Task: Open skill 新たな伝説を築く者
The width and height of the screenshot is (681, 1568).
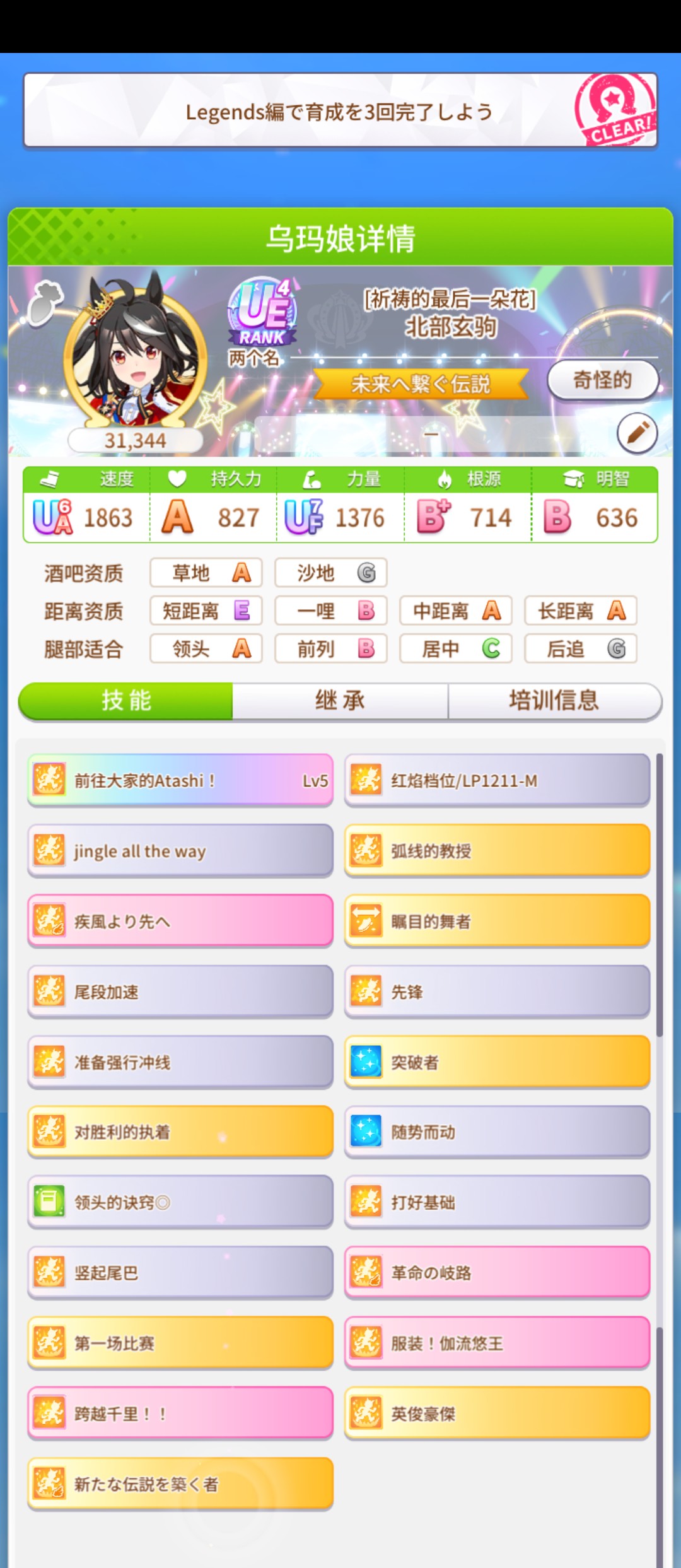Action: coord(180,1484)
